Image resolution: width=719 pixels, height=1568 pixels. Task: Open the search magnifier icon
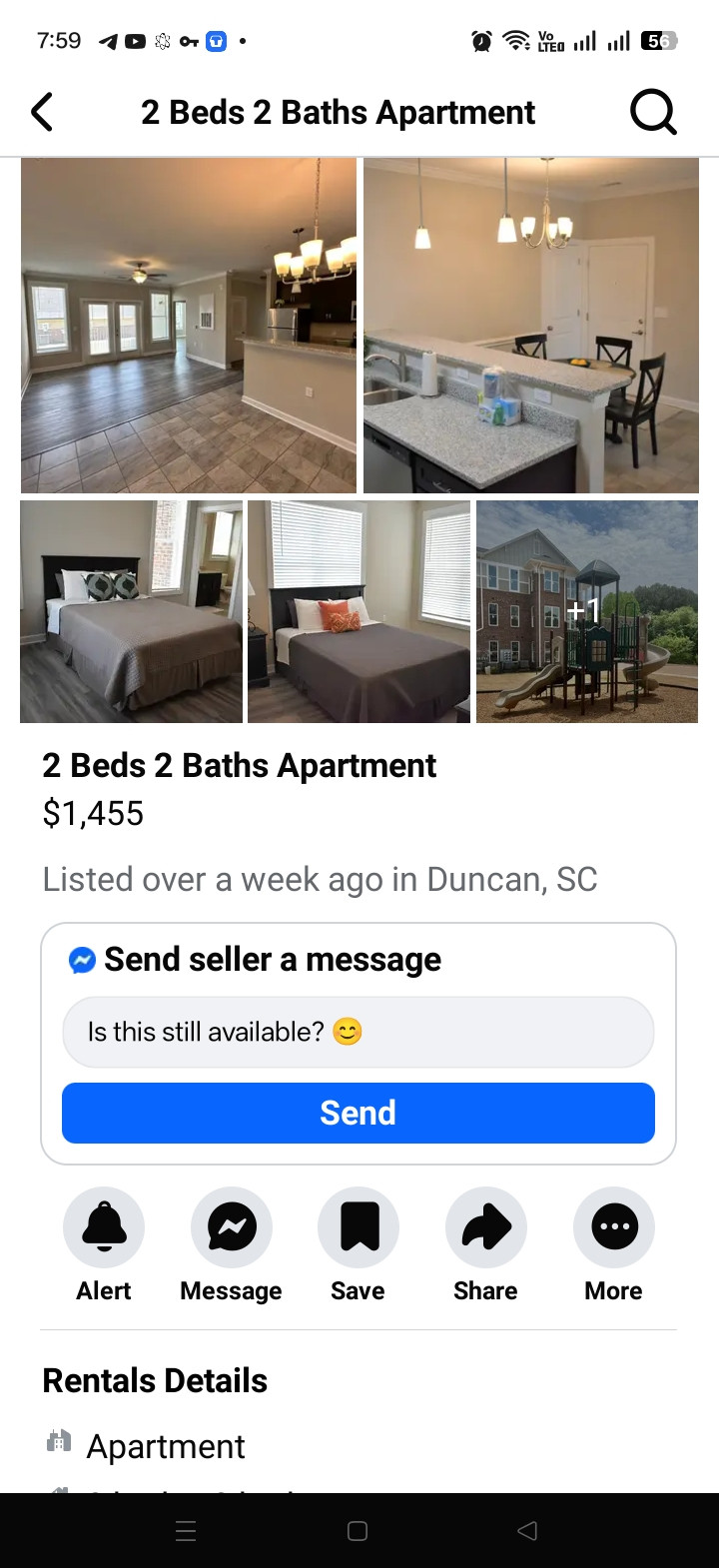point(654,112)
